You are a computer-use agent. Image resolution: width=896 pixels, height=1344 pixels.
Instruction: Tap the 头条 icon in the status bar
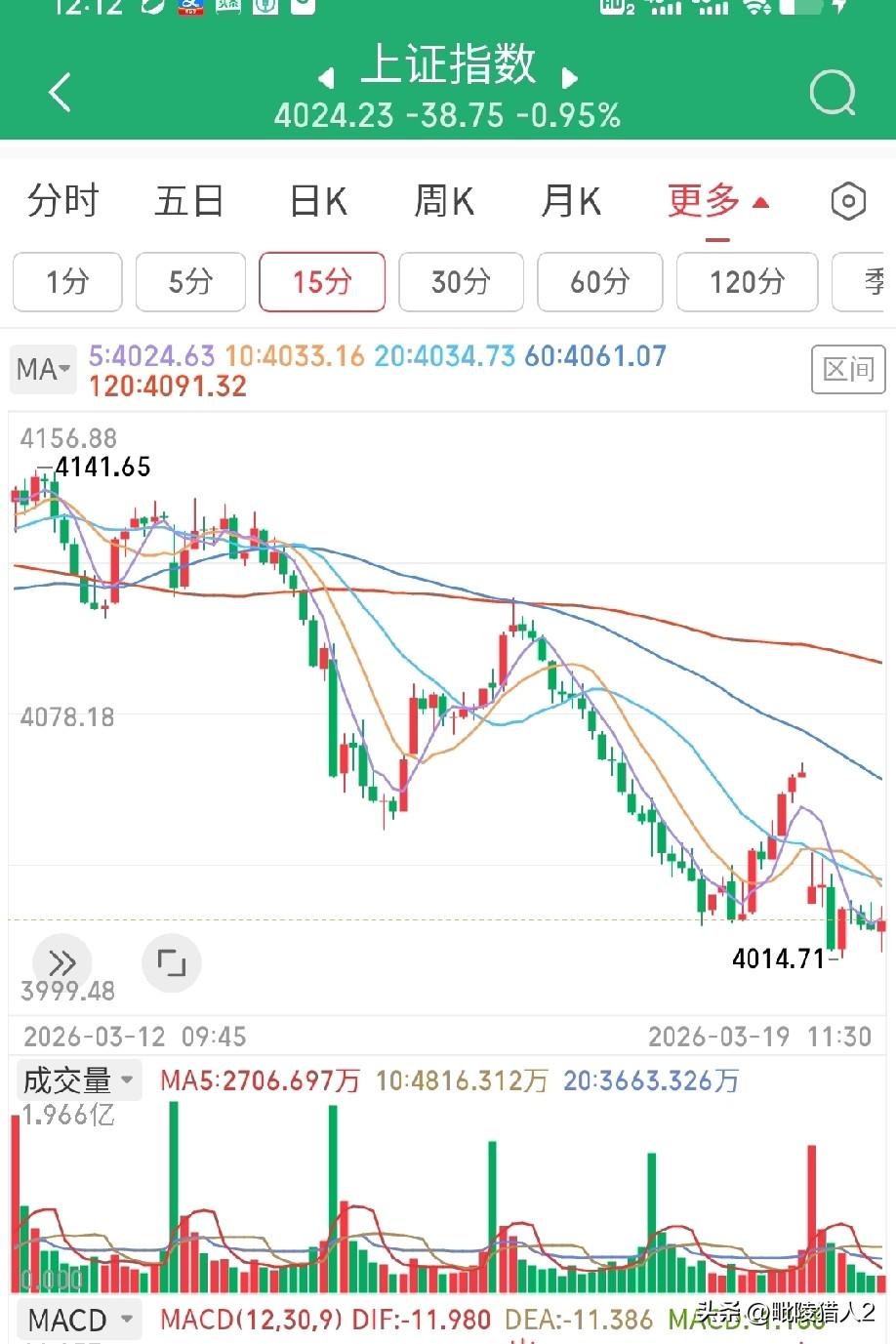226,8
